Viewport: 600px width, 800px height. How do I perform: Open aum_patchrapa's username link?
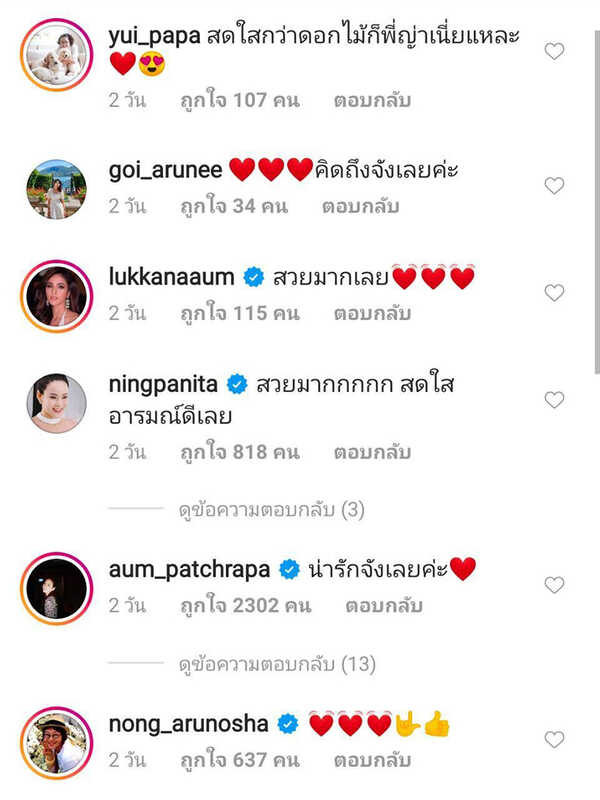click(188, 570)
